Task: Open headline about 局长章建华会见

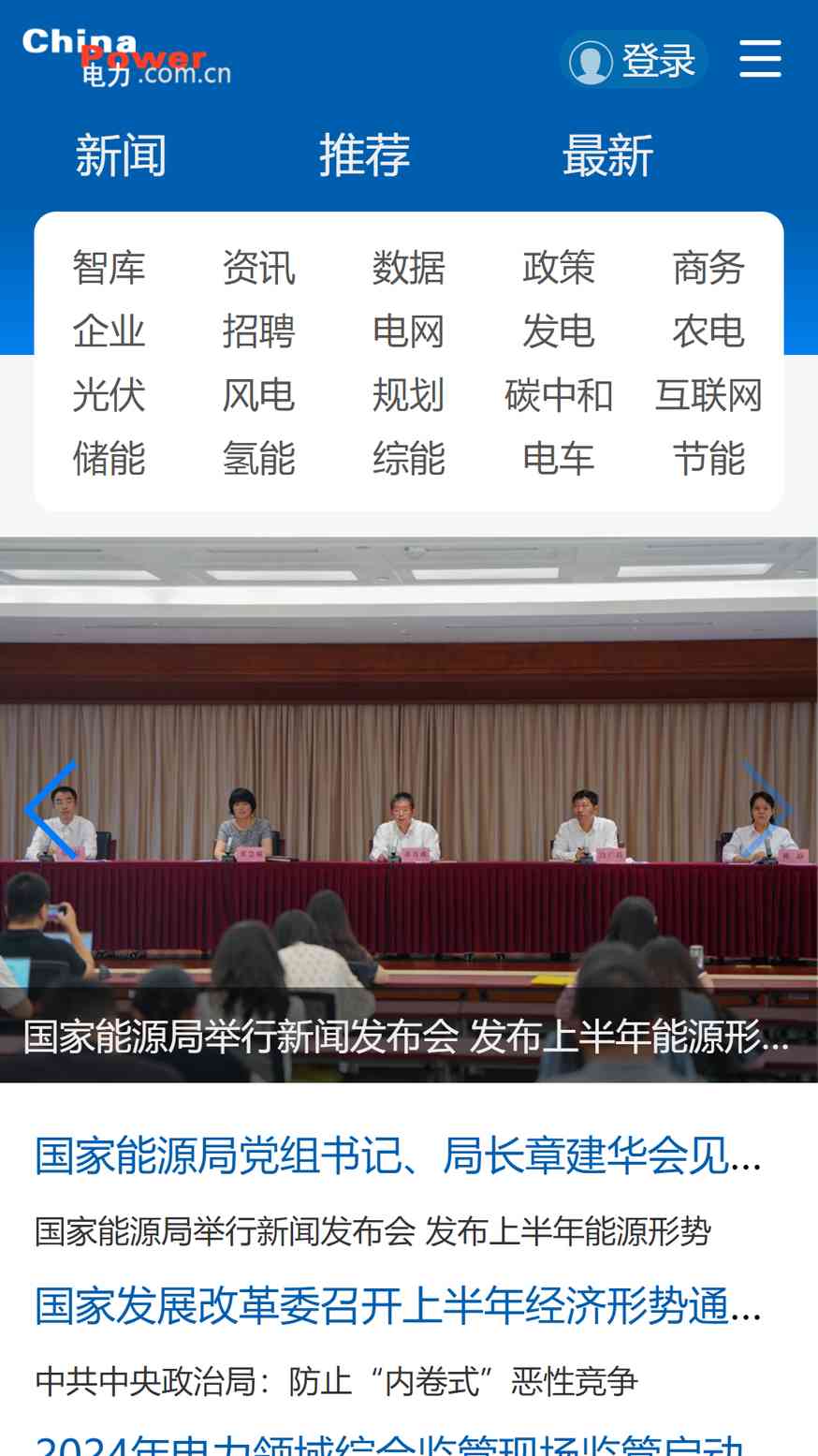Action: pos(399,1155)
